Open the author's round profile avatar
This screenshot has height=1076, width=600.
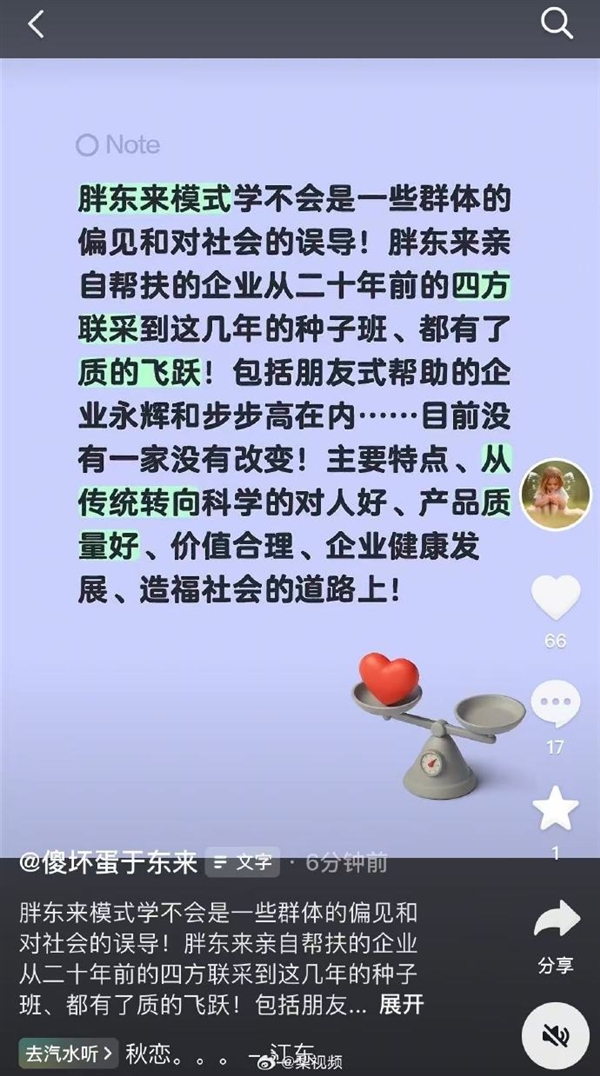pyautogui.click(x=556, y=494)
